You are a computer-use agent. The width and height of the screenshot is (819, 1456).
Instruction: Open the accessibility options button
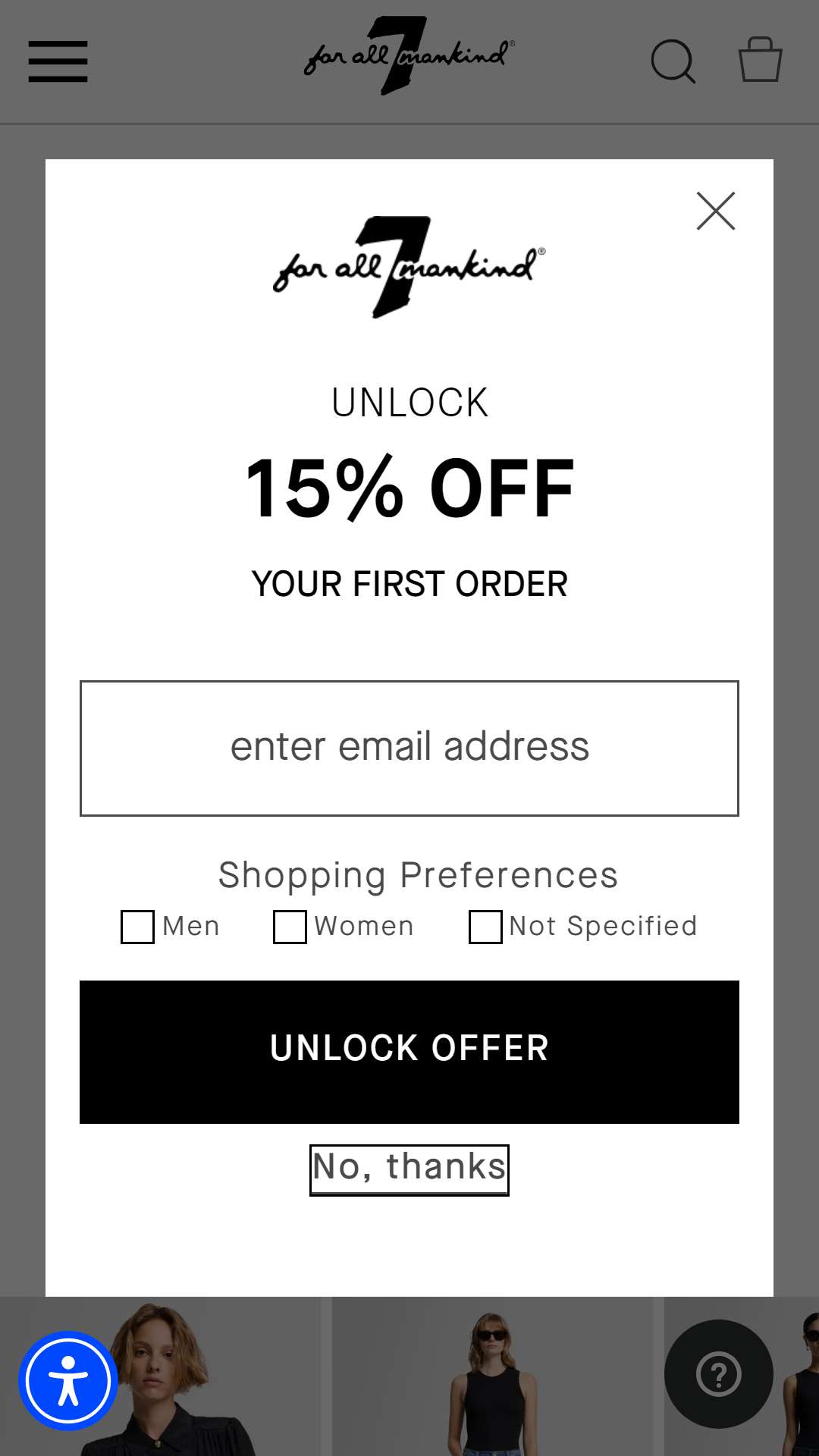(68, 1381)
